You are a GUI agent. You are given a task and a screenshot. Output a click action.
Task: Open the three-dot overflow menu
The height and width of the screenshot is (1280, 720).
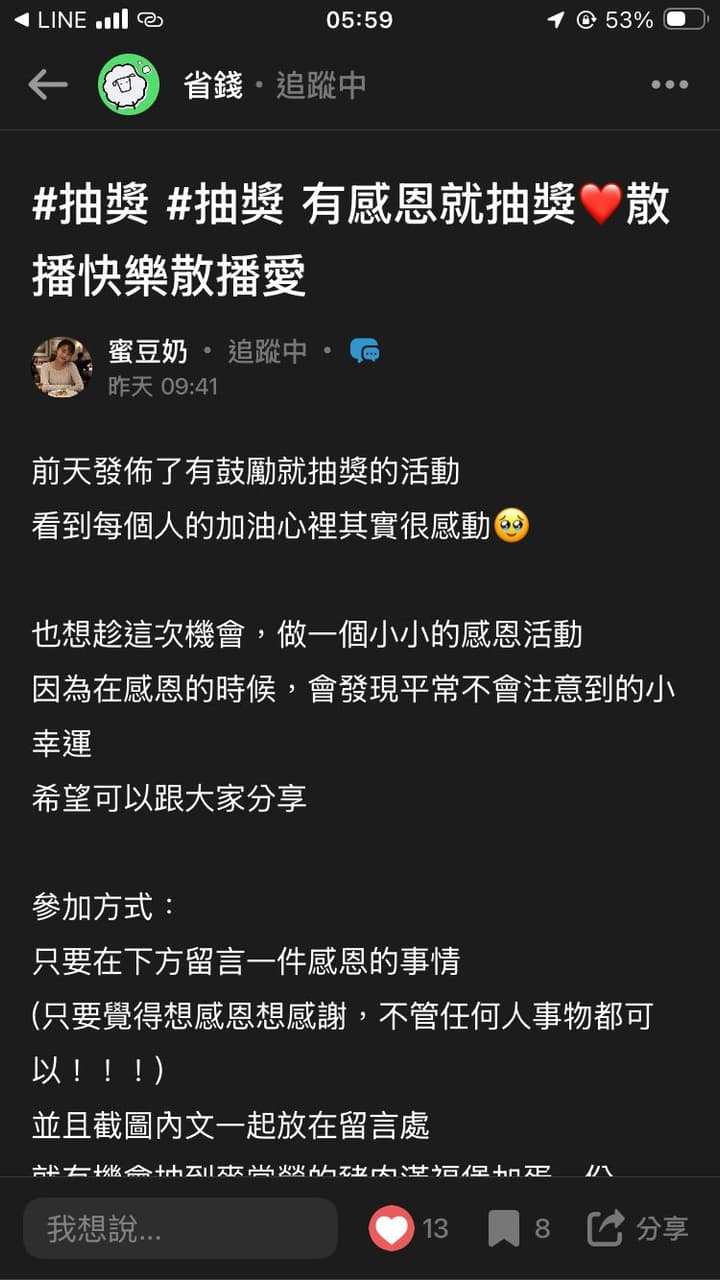(x=669, y=85)
